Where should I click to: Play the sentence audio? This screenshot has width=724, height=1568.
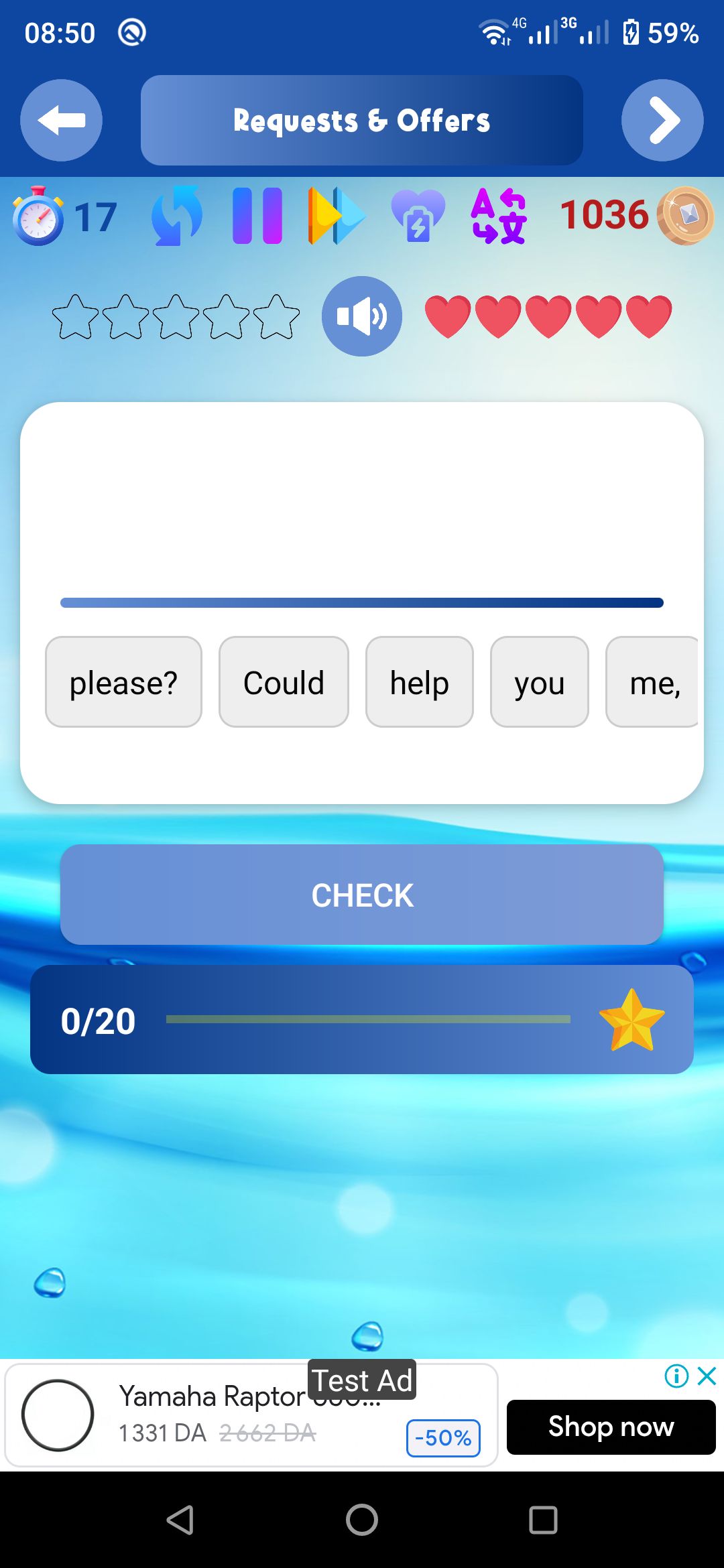(x=361, y=316)
